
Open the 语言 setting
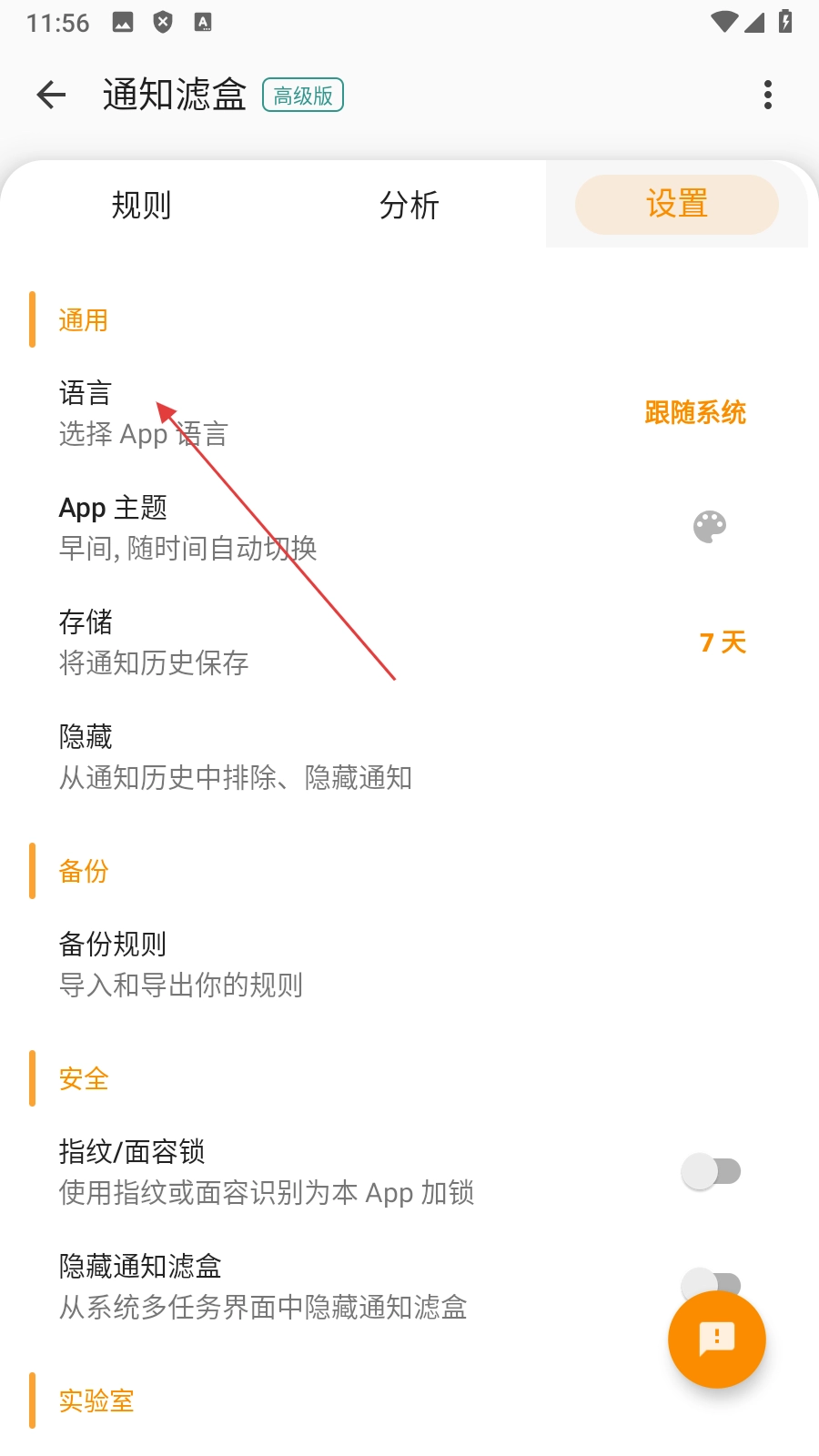pyautogui.click(x=409, y=413)
